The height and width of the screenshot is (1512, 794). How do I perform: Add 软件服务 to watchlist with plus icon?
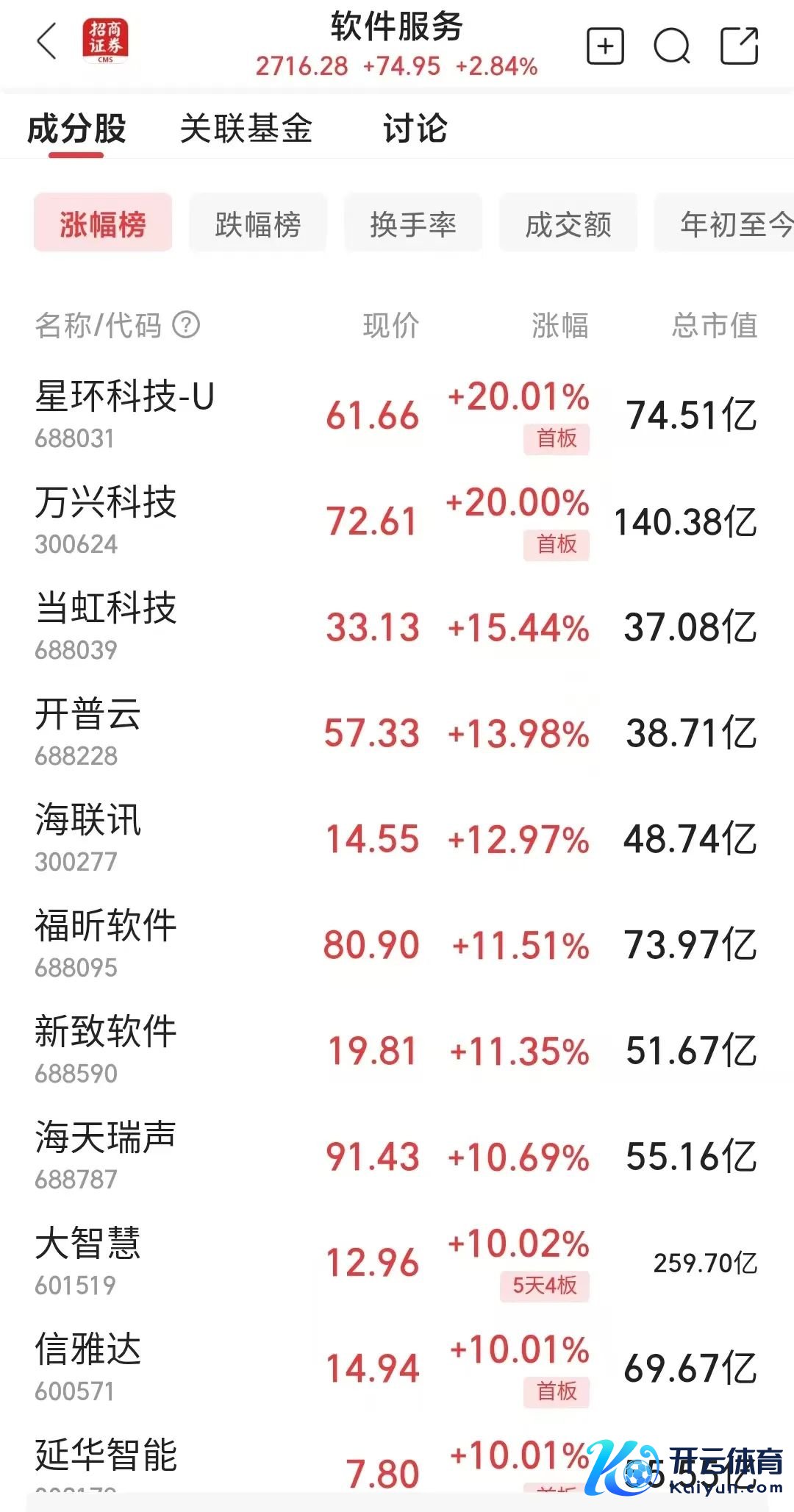pos(605,46)
